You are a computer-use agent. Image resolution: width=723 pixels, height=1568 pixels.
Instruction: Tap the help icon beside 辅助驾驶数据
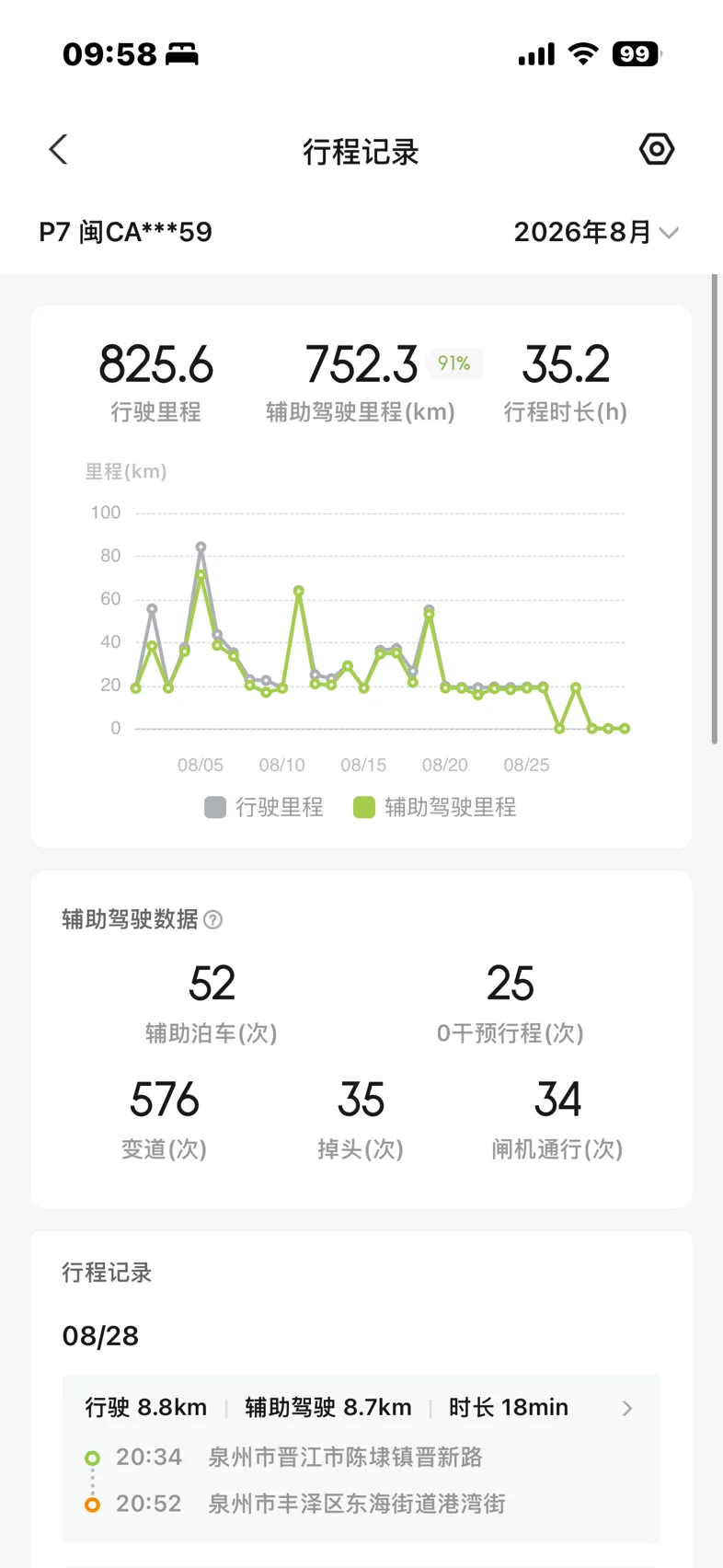pyautogui.click(x=212, y=919)
